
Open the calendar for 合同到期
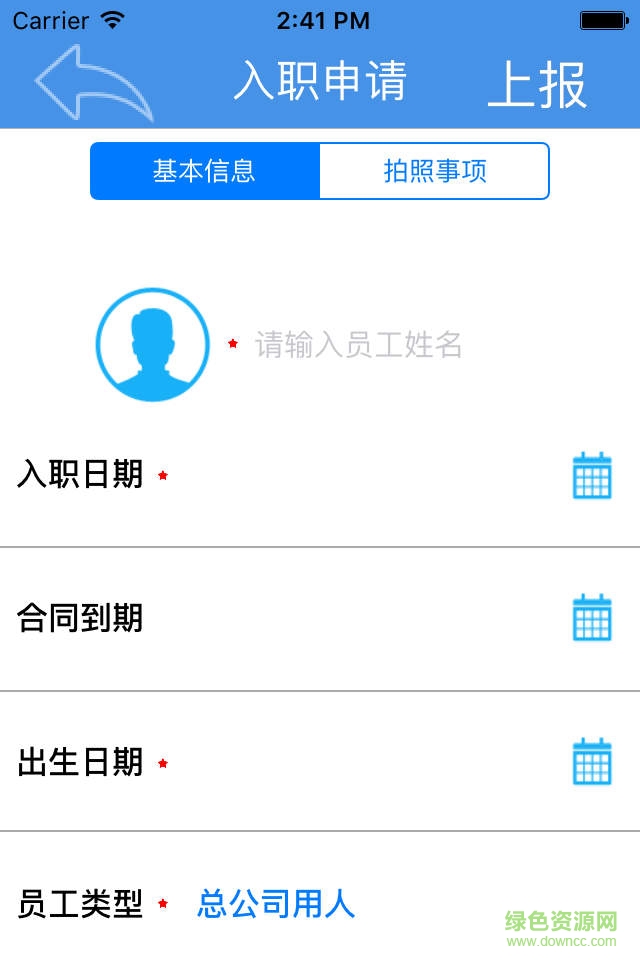coord(592,617)
